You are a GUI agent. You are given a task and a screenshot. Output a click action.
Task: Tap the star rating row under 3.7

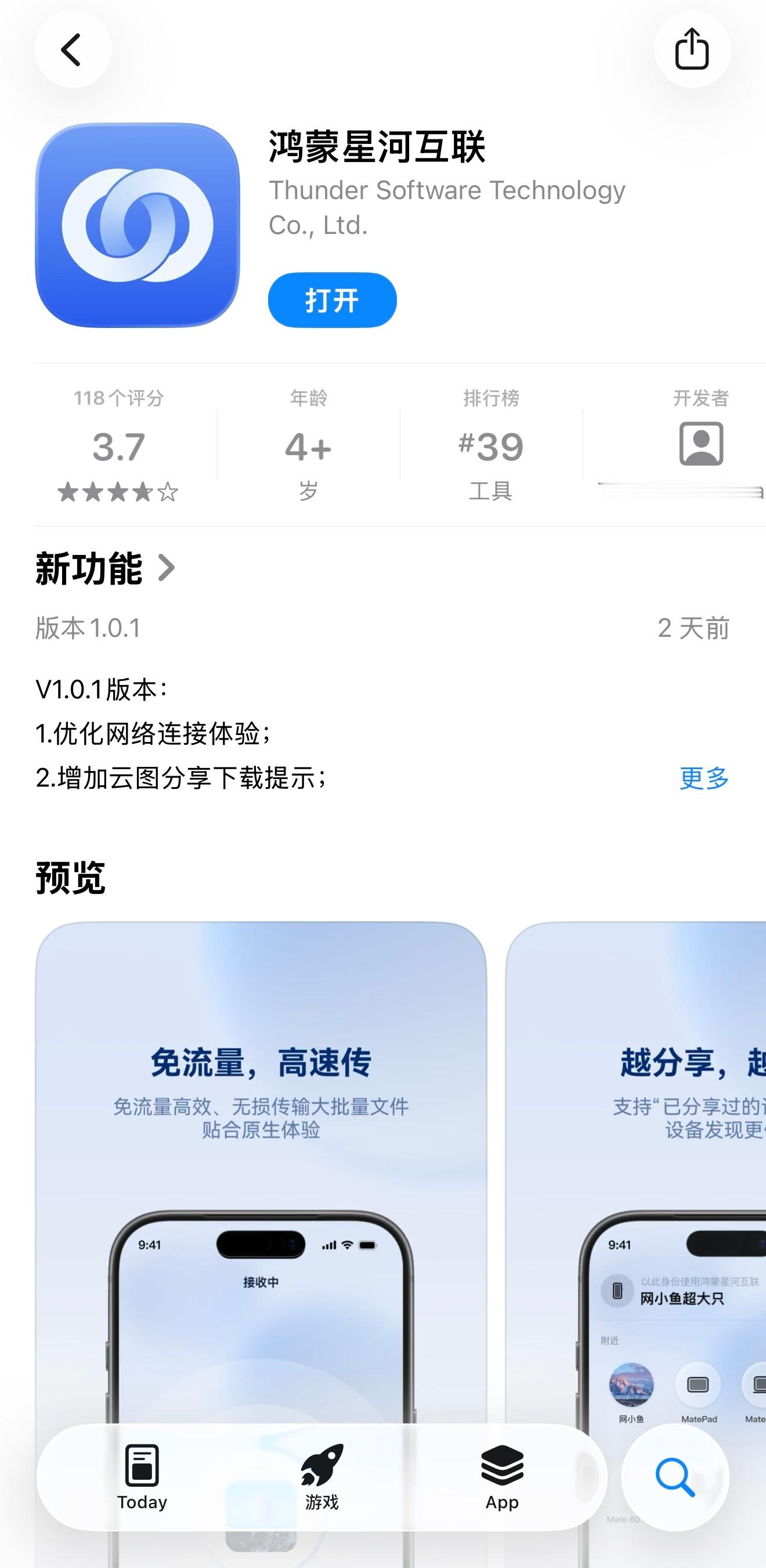[115, 491]
